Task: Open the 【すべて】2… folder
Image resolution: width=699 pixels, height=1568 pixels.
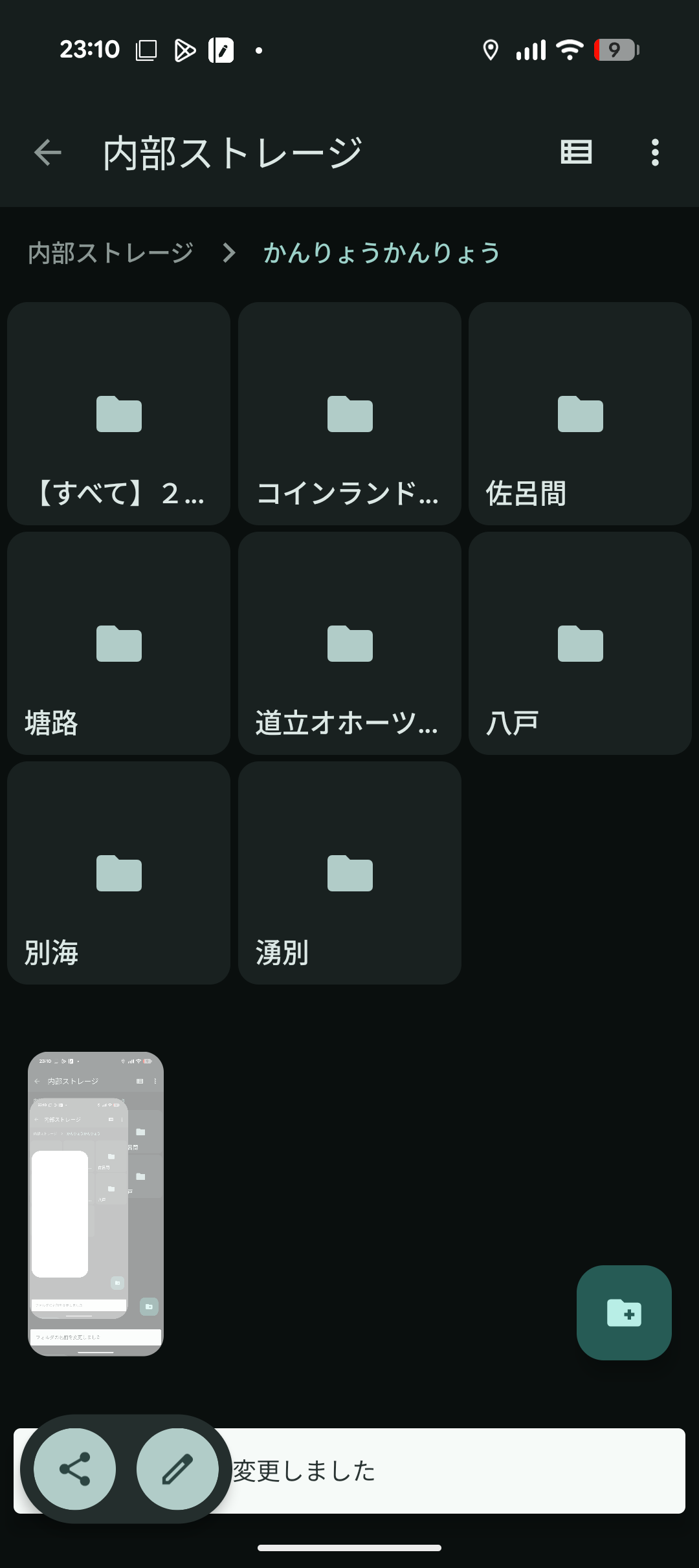Action: (119, 414)
